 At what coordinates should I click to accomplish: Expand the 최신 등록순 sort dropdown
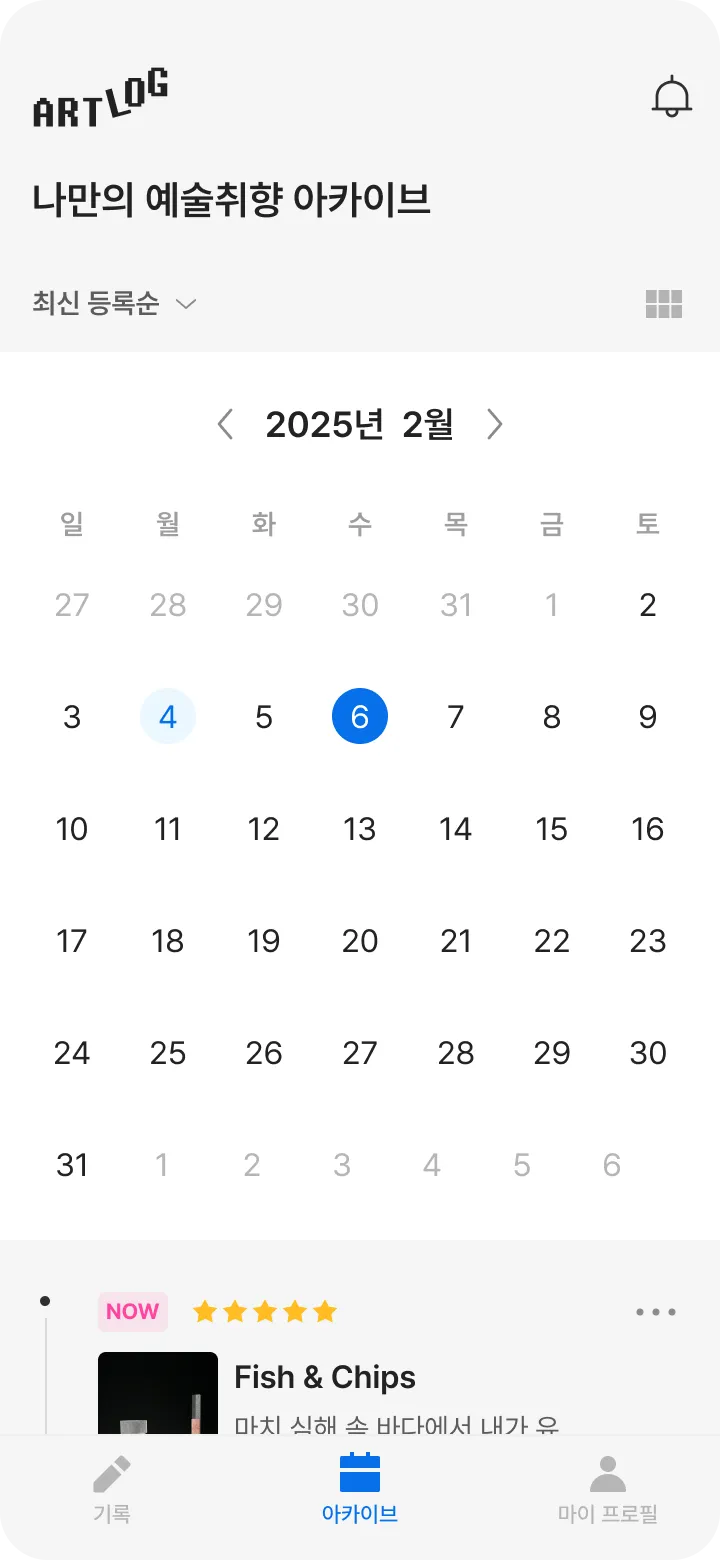click(115, 303)
